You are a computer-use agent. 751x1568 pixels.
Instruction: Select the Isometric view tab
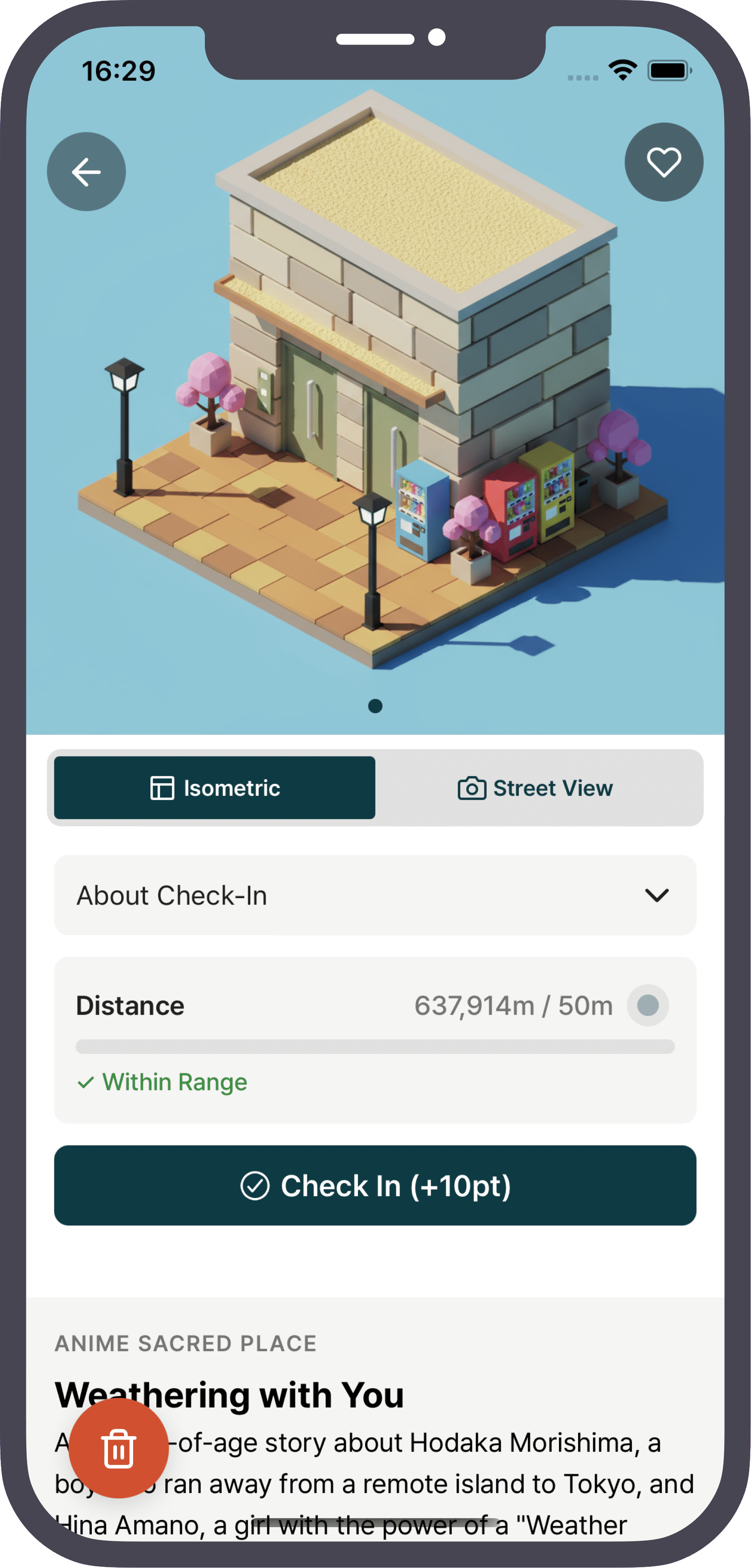point(215,788)
